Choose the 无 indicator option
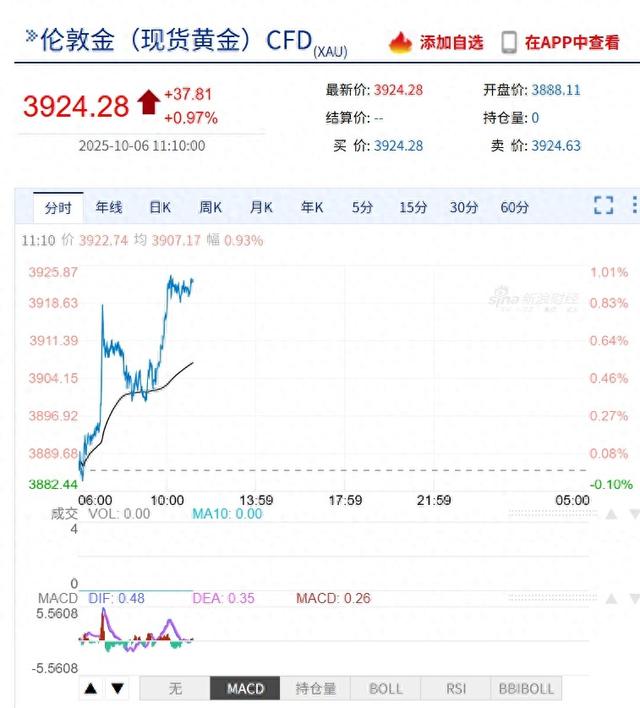The width and height of the screenshot is (640, 708). coord(175,688)
